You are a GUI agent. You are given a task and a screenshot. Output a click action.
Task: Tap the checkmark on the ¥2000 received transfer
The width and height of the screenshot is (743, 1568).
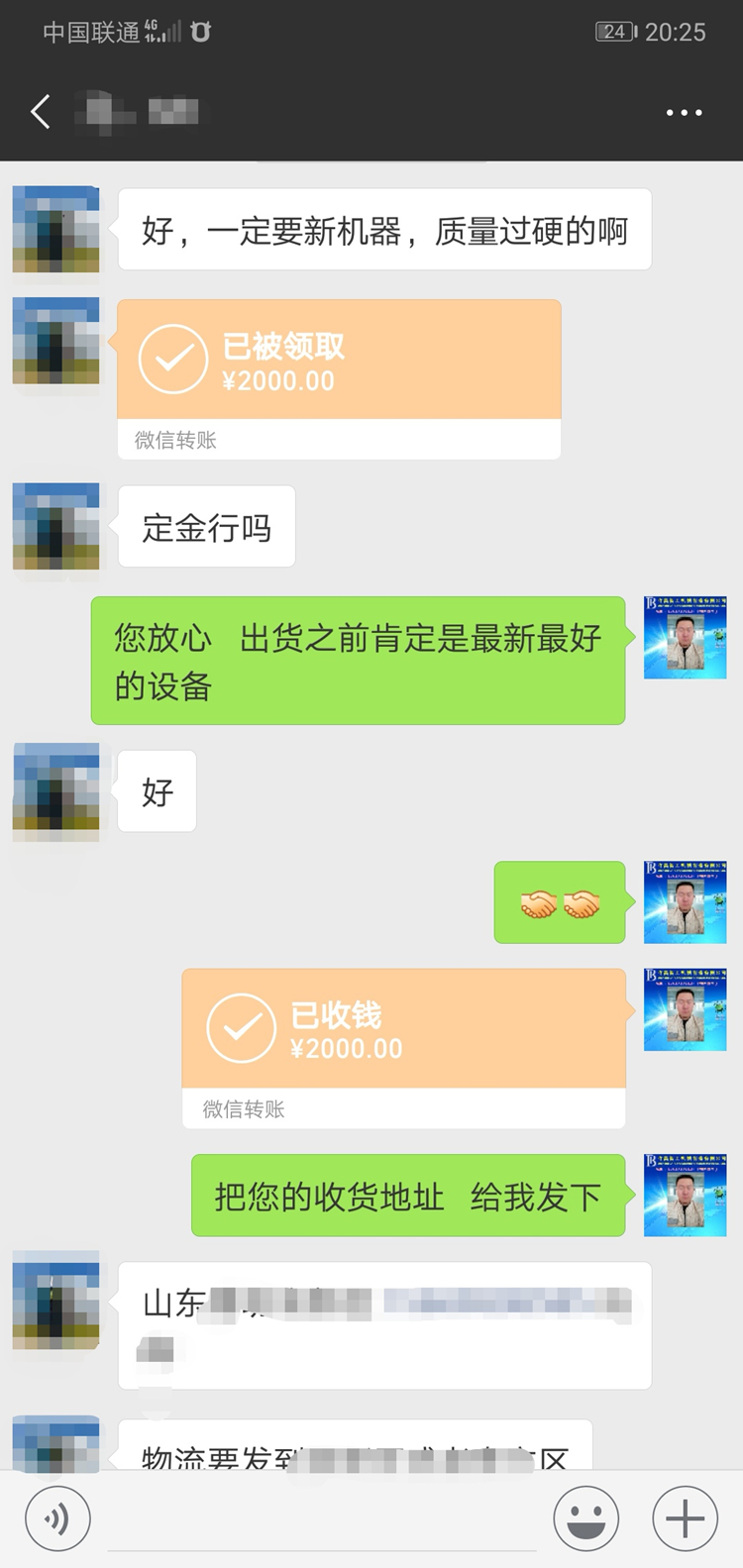(173, 359)
